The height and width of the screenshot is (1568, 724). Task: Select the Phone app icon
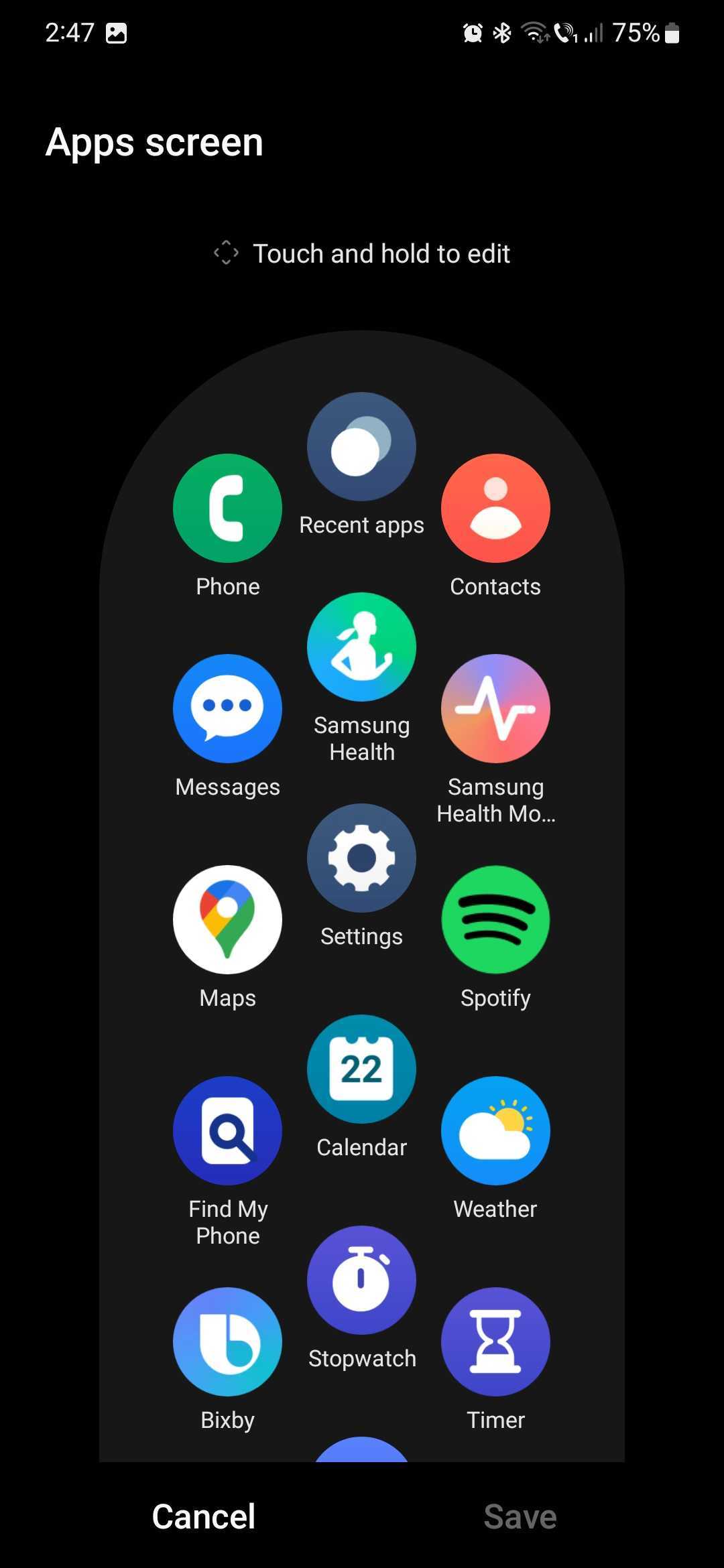coord(227,508)
